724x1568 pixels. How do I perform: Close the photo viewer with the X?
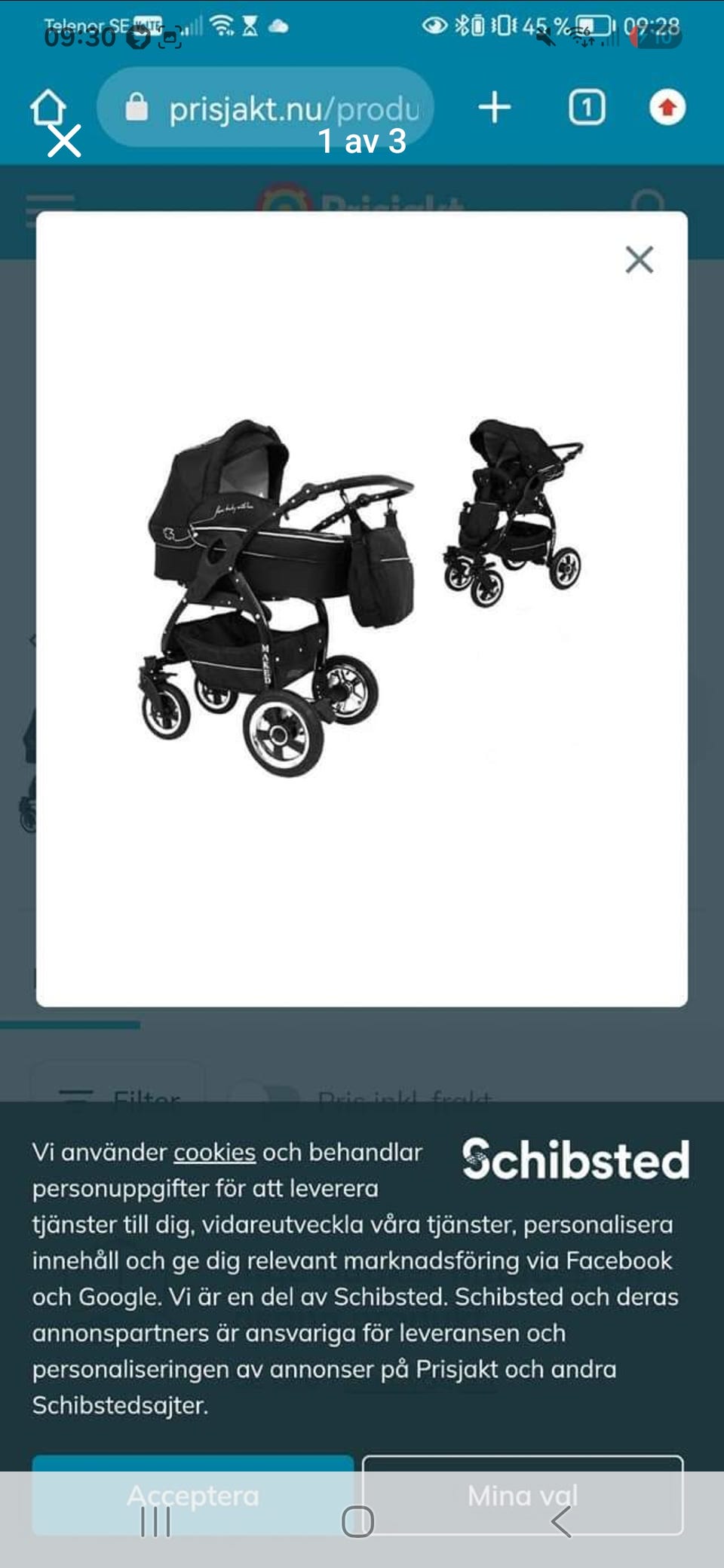point(64,141)
